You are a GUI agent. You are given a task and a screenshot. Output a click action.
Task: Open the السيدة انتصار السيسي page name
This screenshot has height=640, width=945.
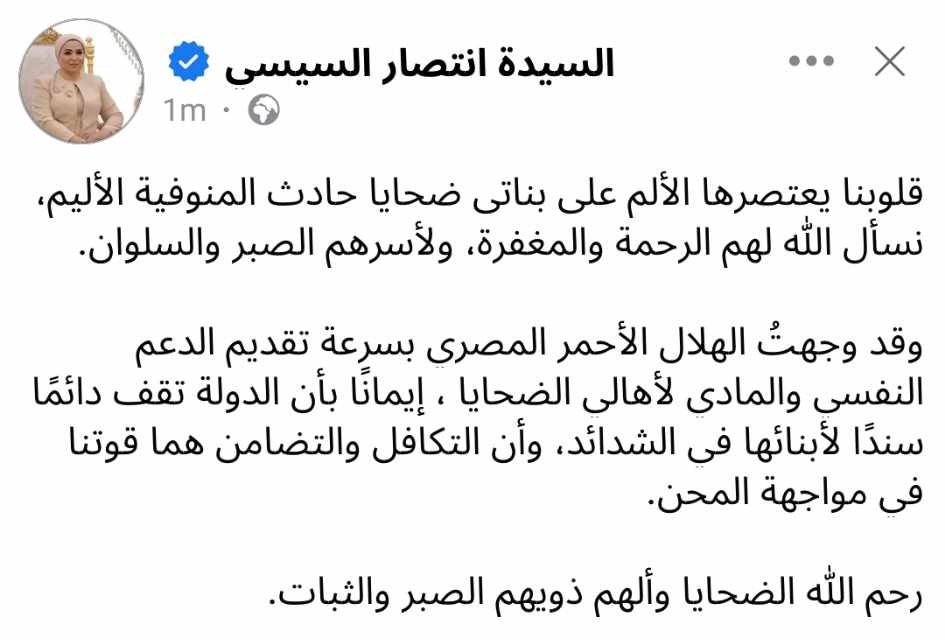[x=418, y=64]
